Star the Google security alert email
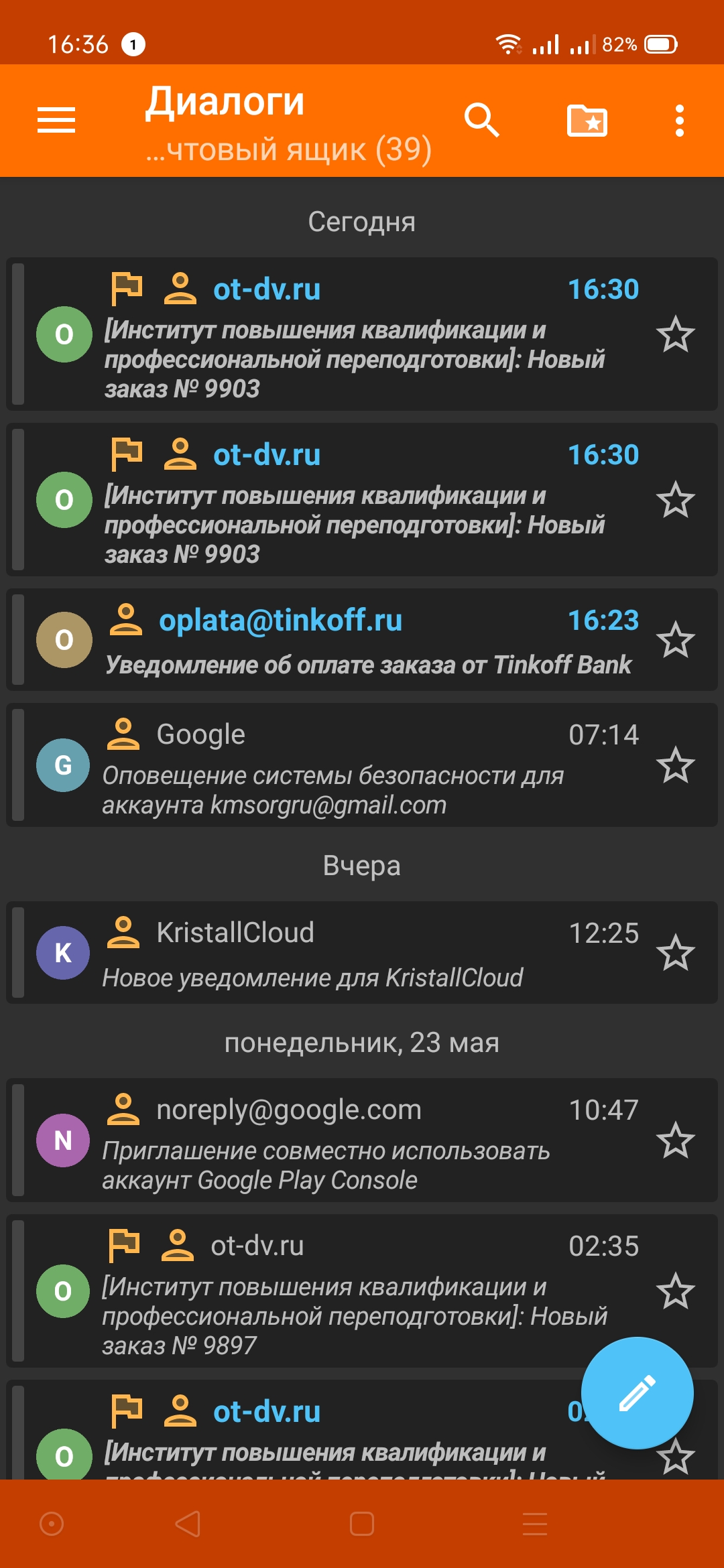 pos(675,765)
